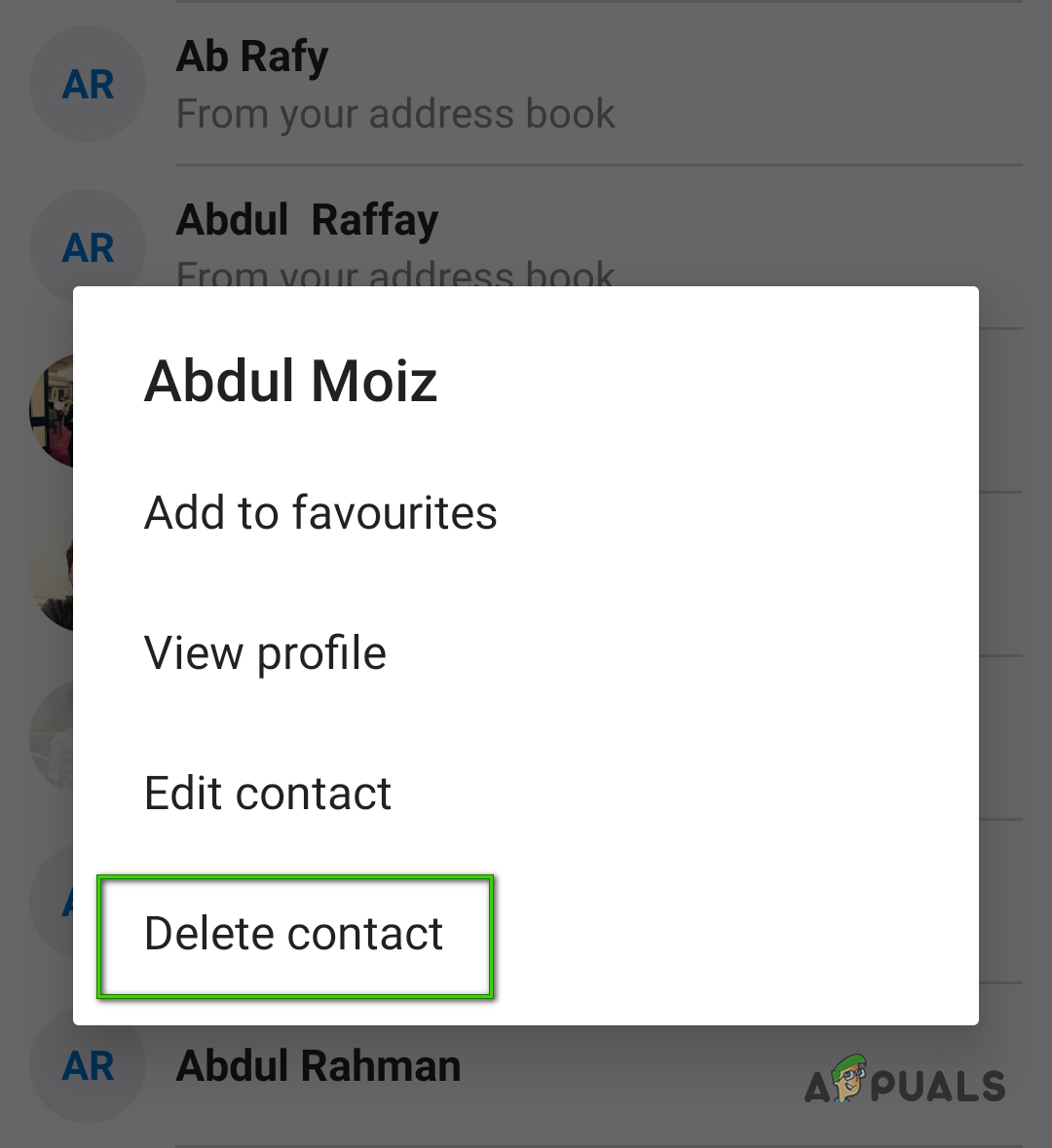Choose Edit contact option
The image size is (1052, 1148).
[268, 794]
